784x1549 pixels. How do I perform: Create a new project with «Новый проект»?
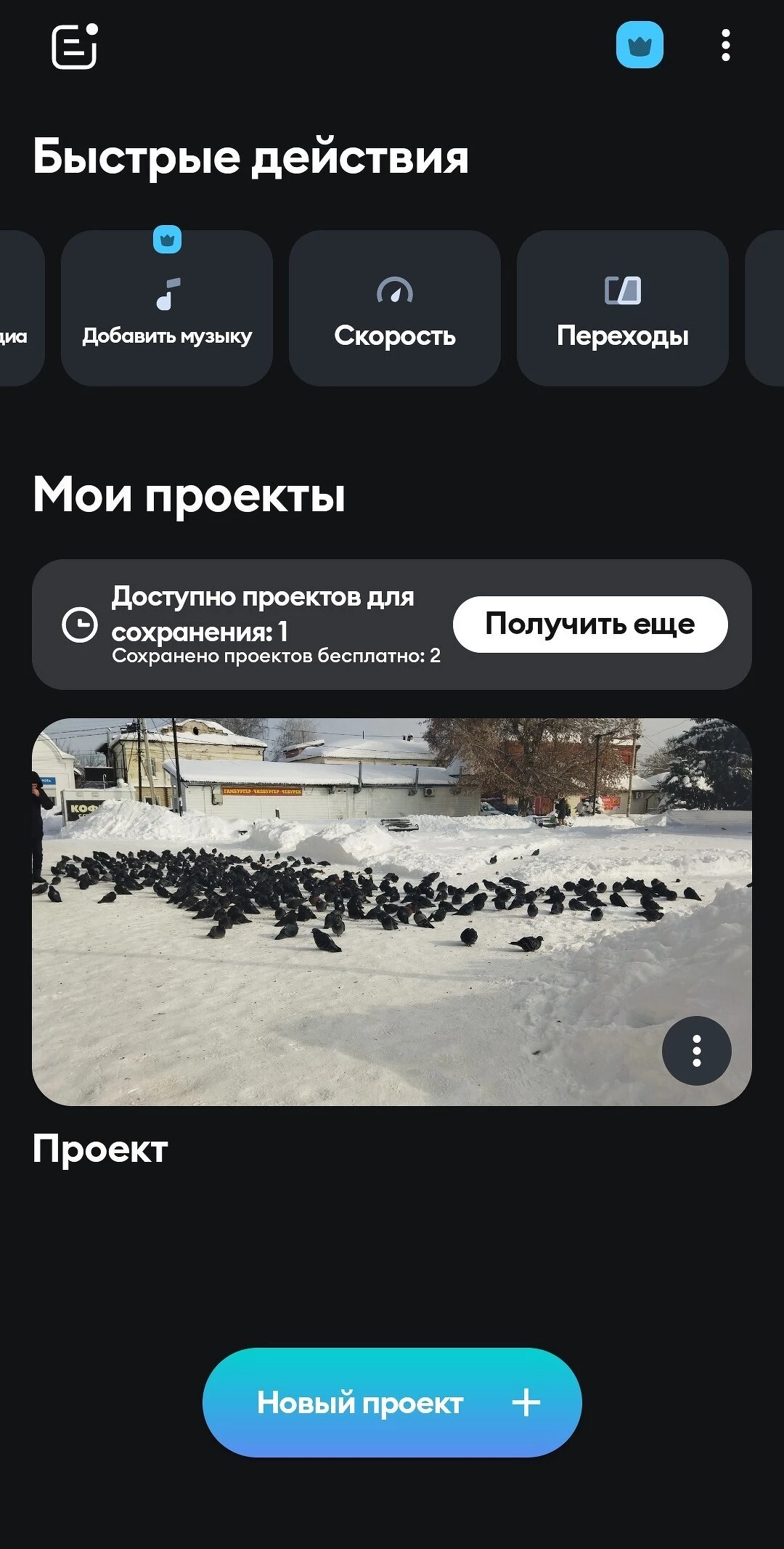pos(392,1402)
